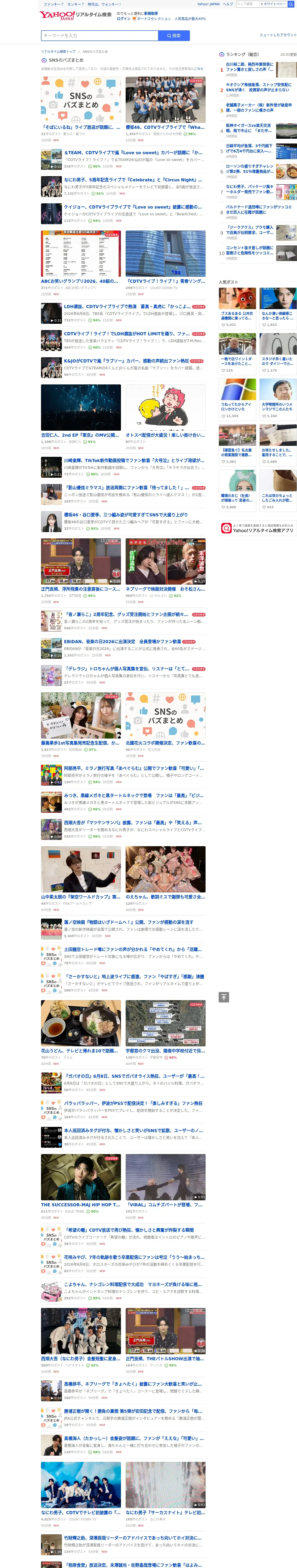Tap the blue 検索 button
This screenshot has height=1568, width=297.
coord(173,35)
